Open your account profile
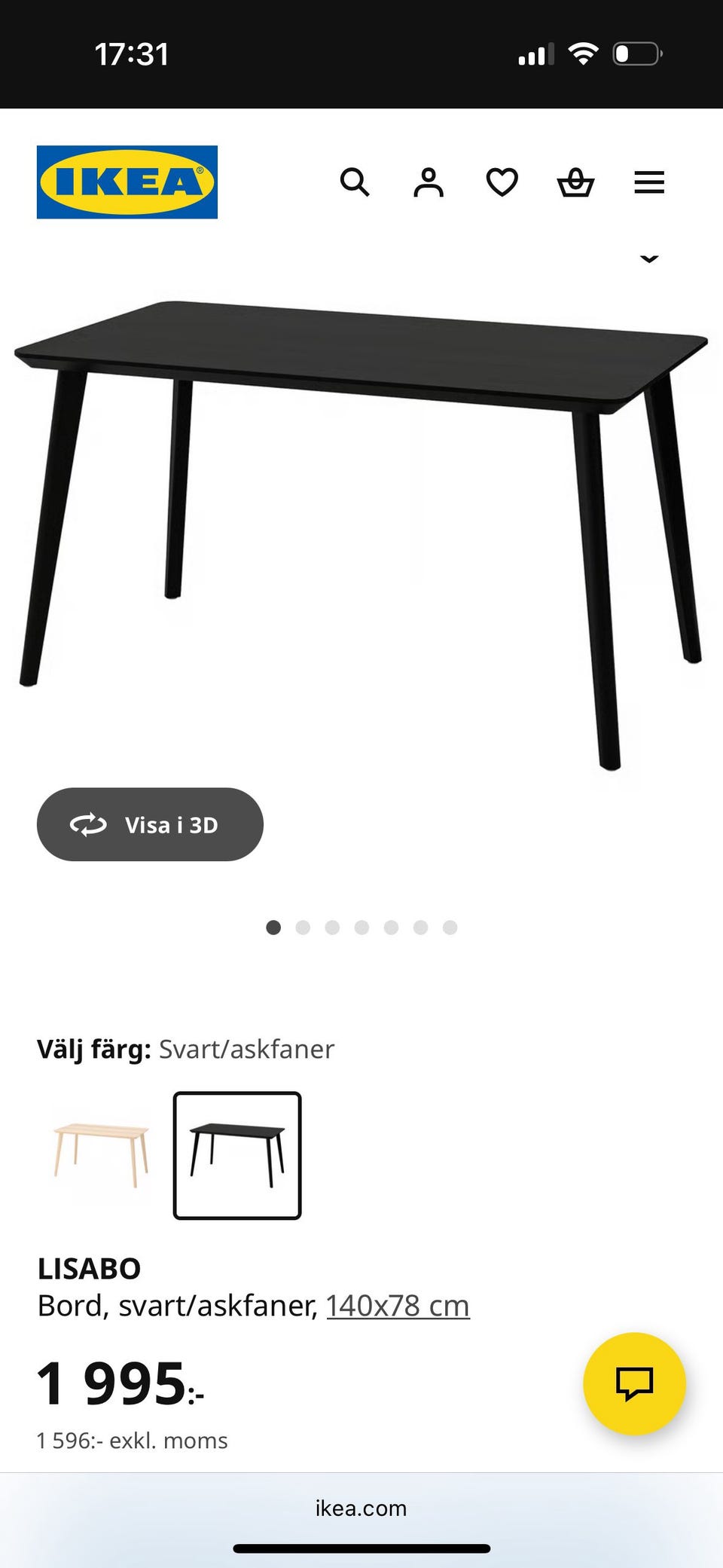 click(x=428, y=182)
